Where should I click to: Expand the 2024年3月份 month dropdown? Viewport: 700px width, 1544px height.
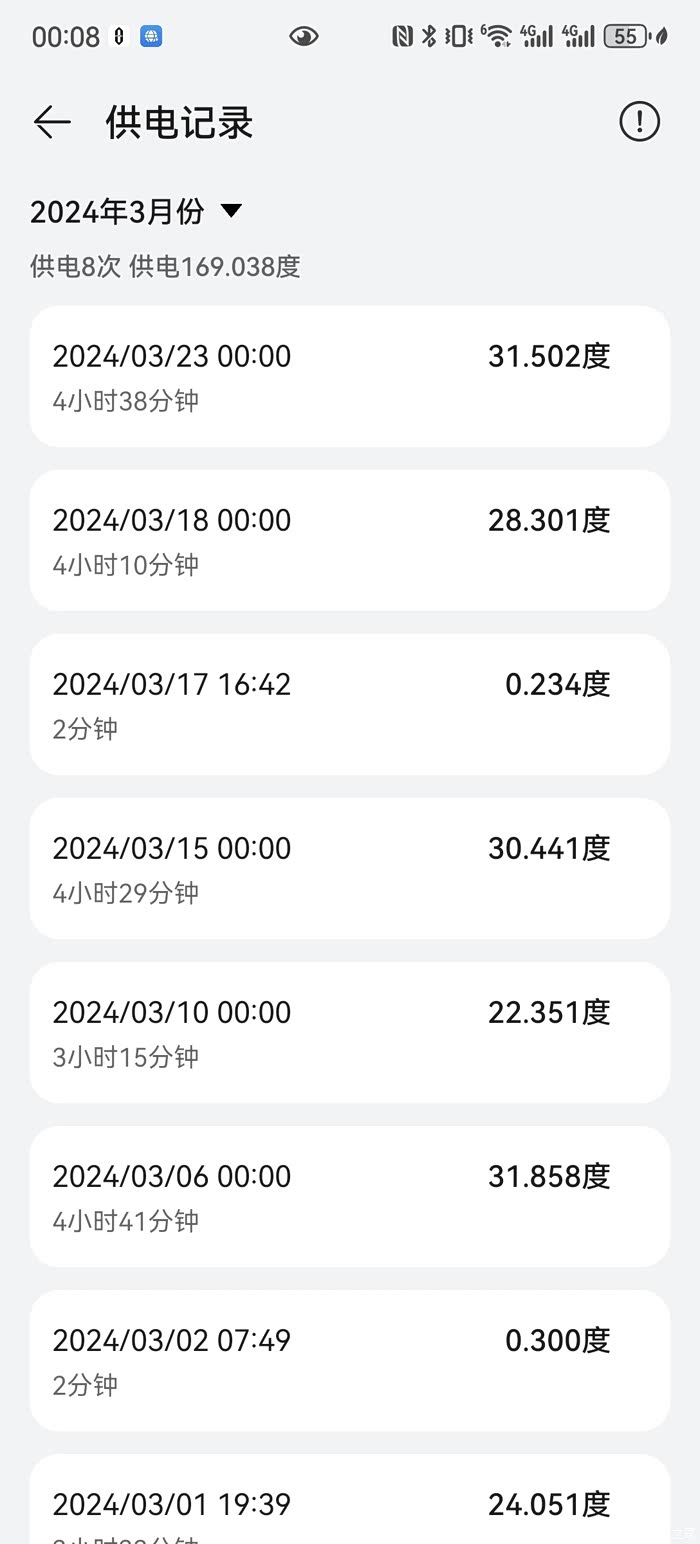[x=137, y=211]
